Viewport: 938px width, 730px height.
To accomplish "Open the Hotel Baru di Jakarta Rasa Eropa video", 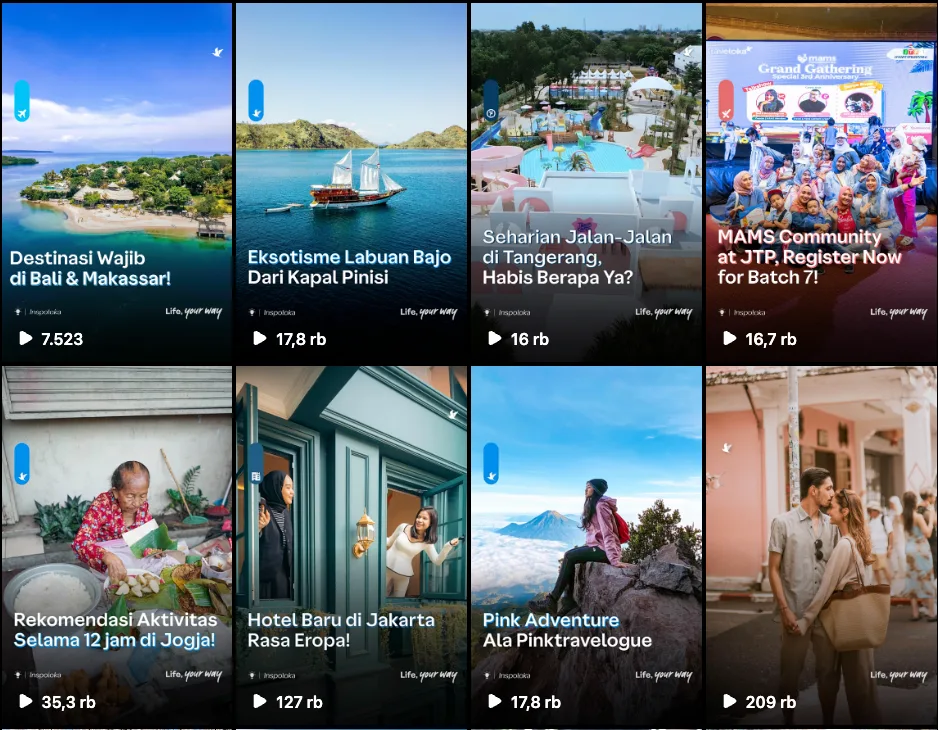I will [x=351, y=545].
